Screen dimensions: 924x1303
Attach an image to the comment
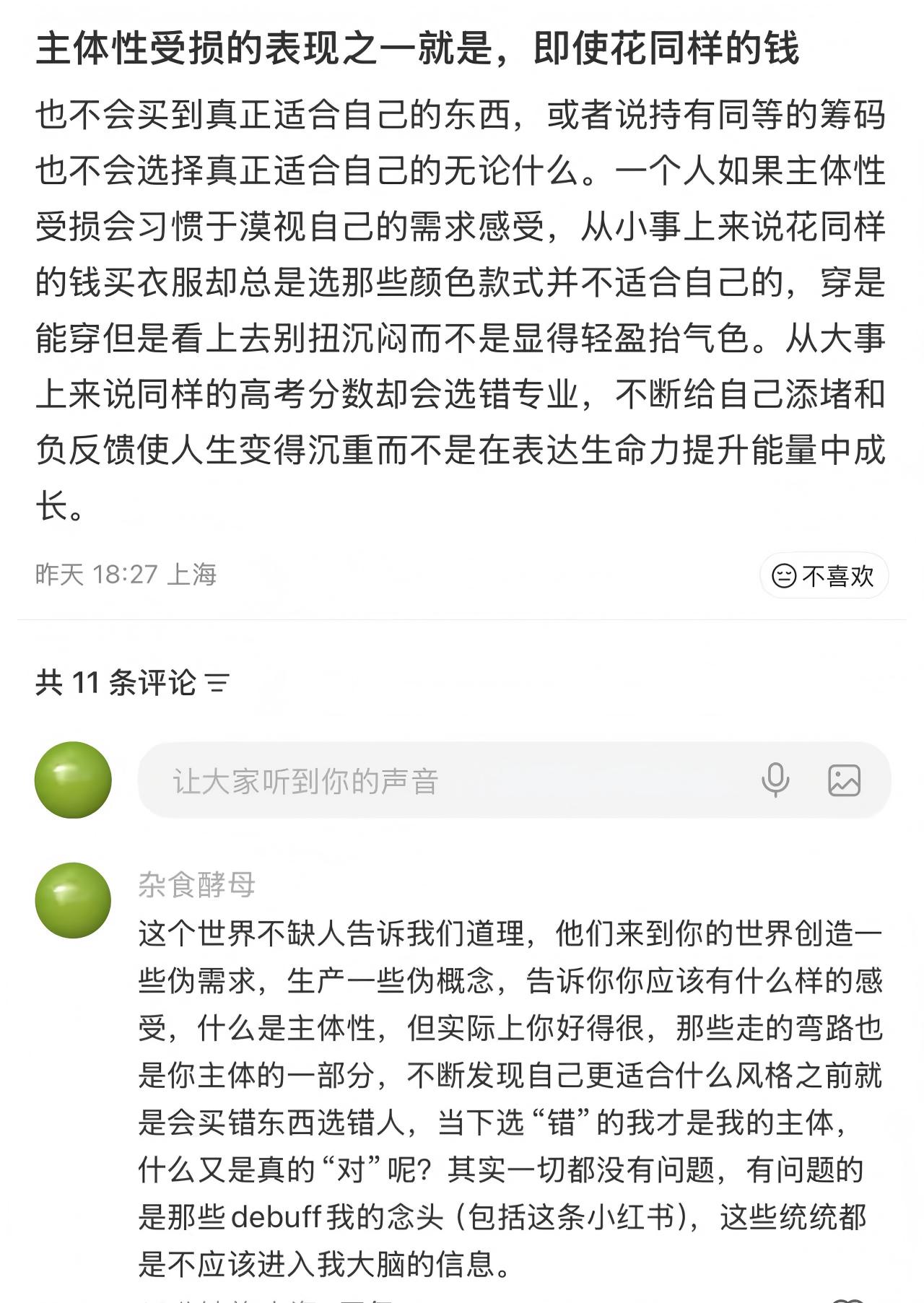tap(844, 780)
